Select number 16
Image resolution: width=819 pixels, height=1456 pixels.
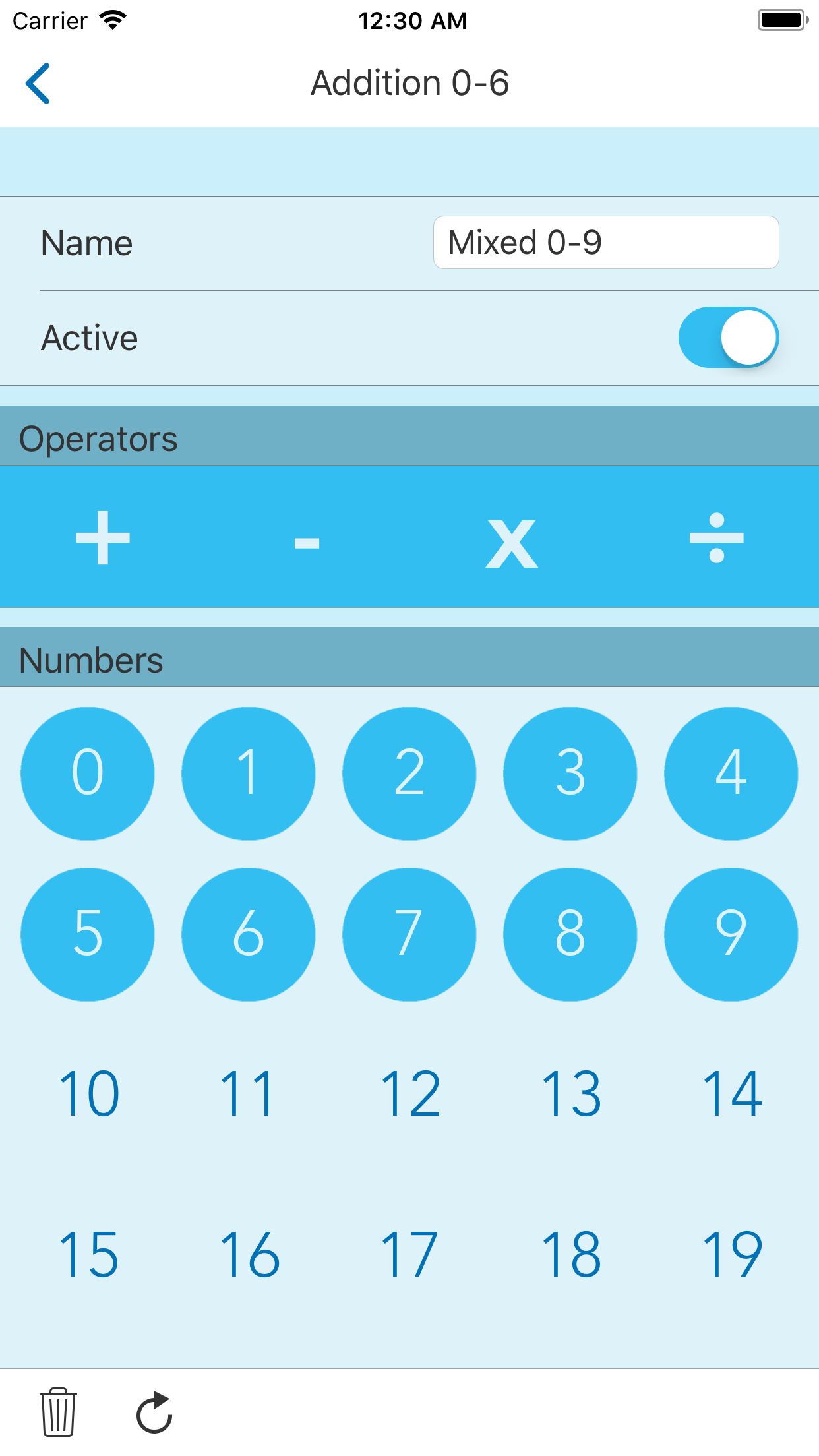tap(249, 1256)
